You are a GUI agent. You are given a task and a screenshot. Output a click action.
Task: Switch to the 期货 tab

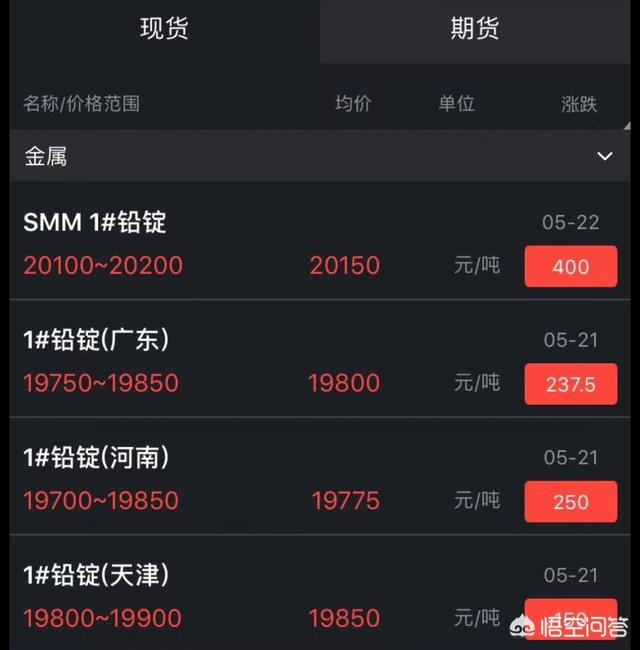(x=475, y=30)
